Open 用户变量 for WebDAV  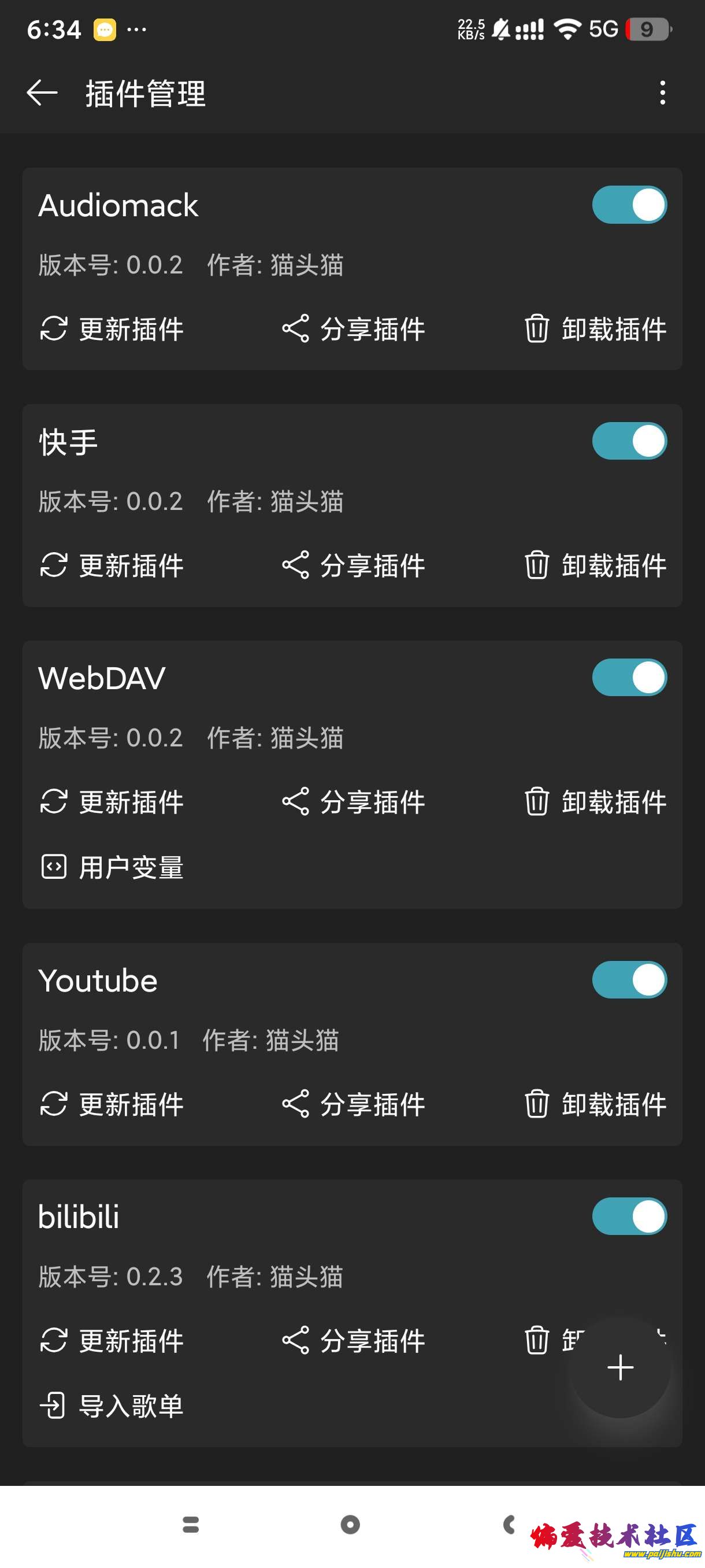[x=112, y=867]
